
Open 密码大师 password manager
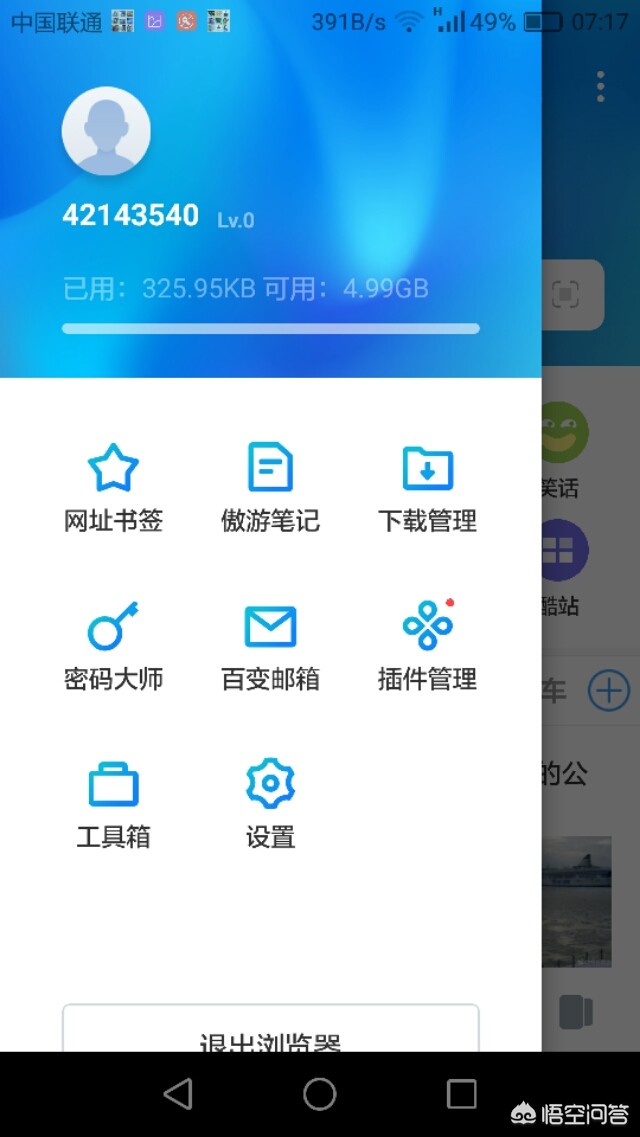tap(113, 646)
